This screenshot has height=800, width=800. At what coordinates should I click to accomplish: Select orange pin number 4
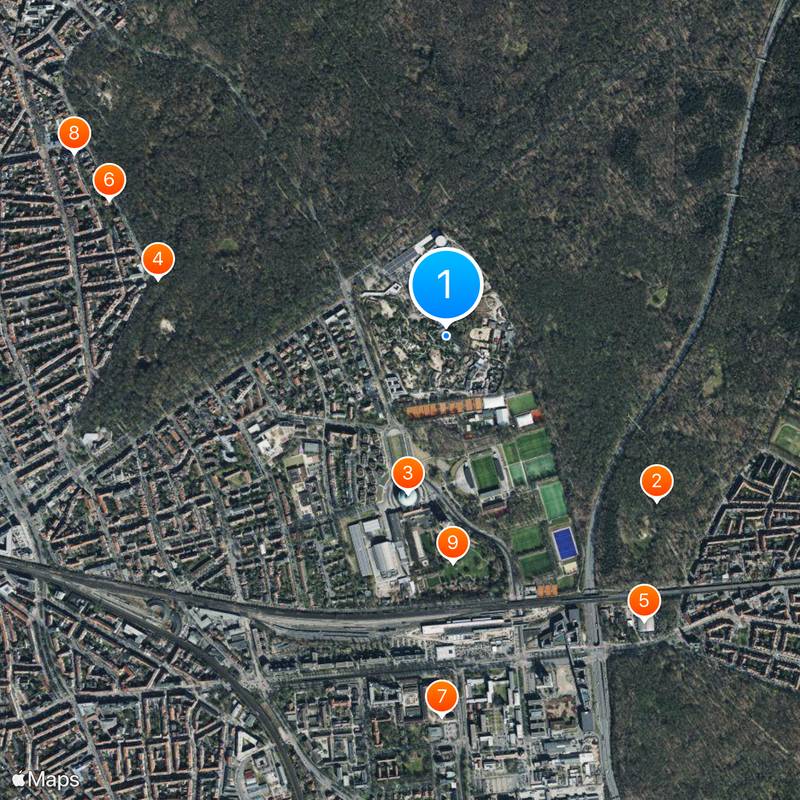[x=157, y=259]
